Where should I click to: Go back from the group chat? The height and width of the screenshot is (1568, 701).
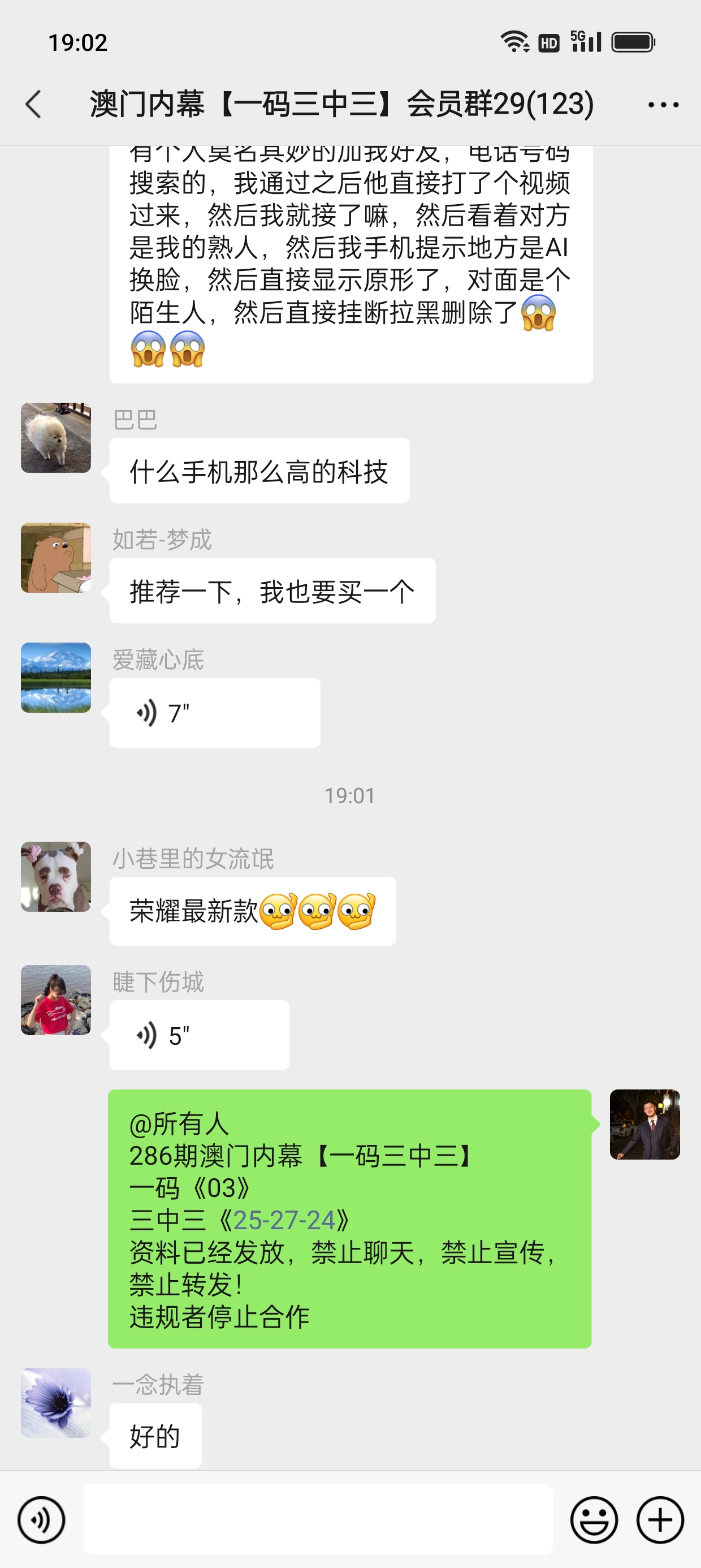coord(34,104)
